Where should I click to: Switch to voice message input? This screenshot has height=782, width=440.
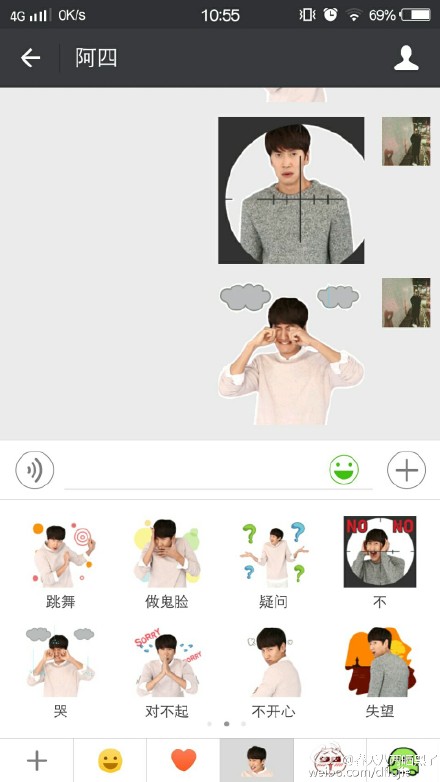click(x=34, y=470)
